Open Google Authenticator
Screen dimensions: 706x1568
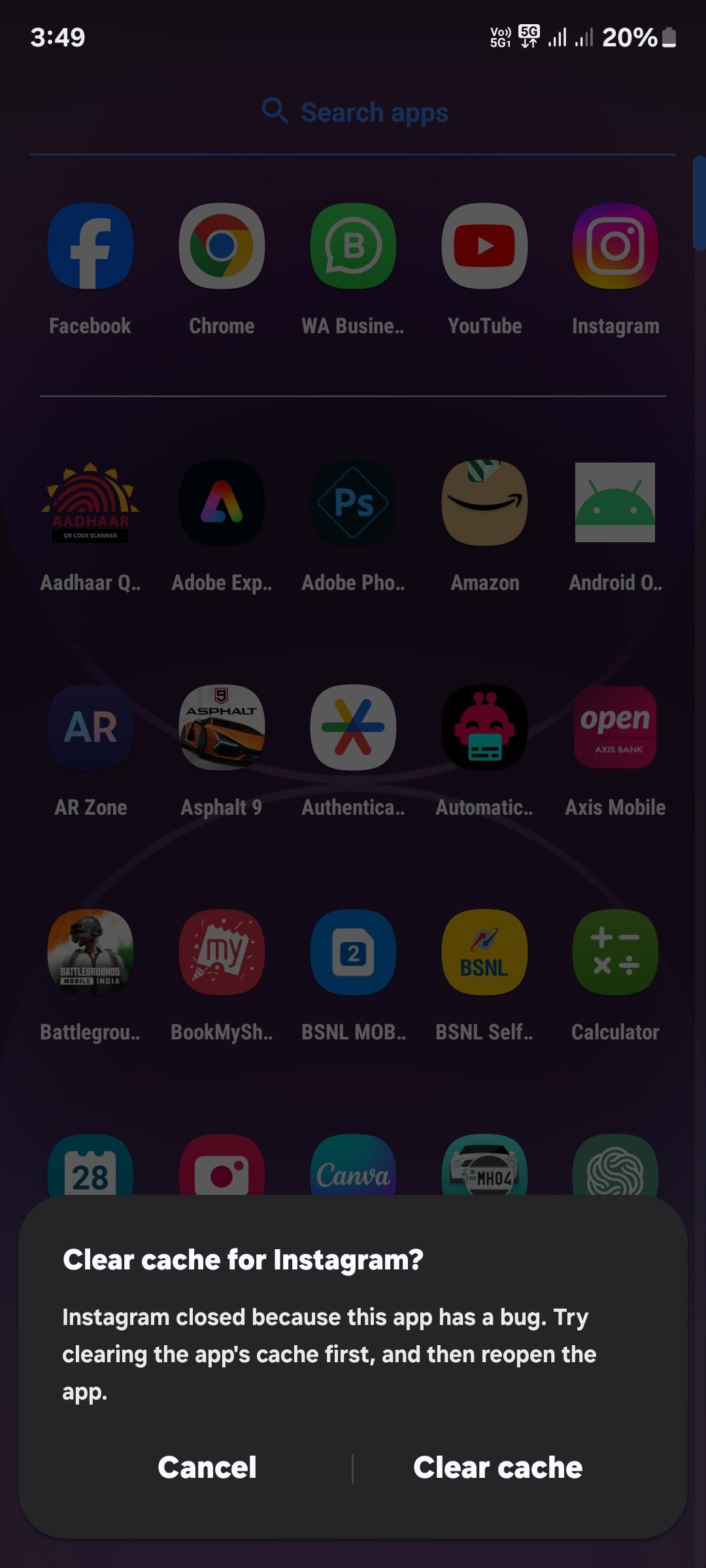point(352,727)
